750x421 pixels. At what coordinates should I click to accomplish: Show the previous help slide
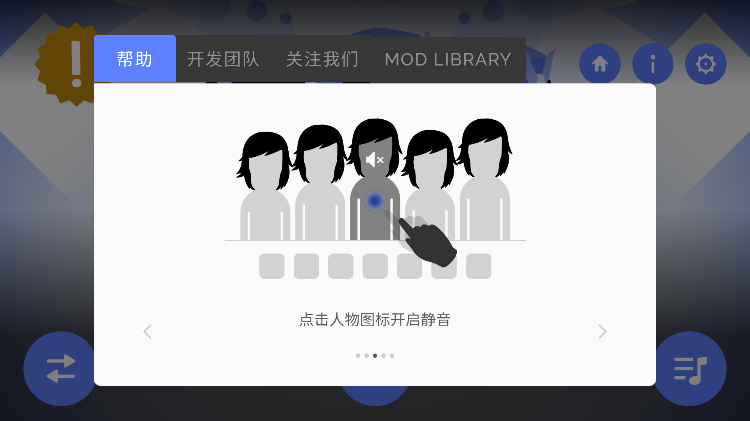[147, 331]
